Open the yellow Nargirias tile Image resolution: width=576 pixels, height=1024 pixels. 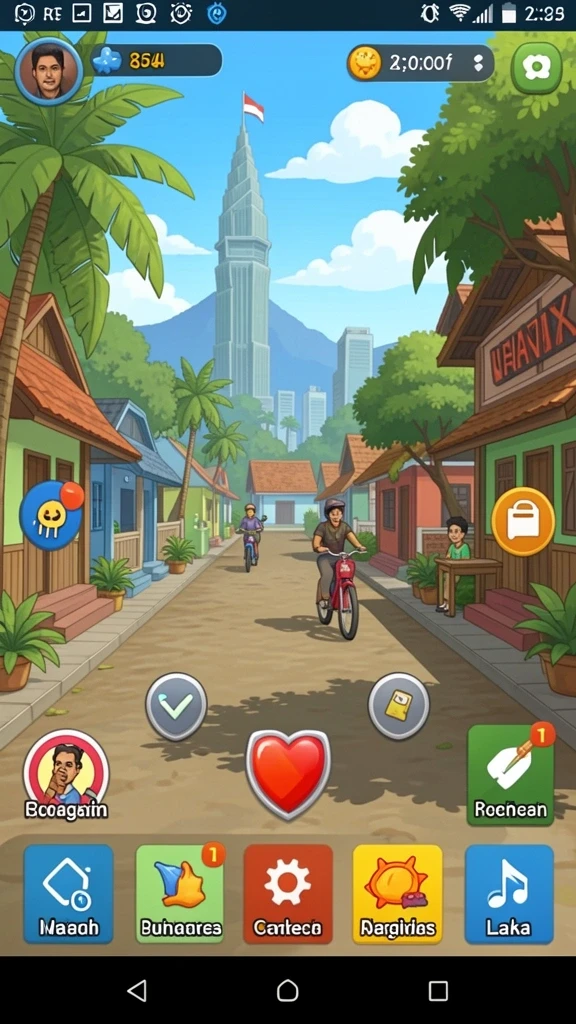point(398,894)
